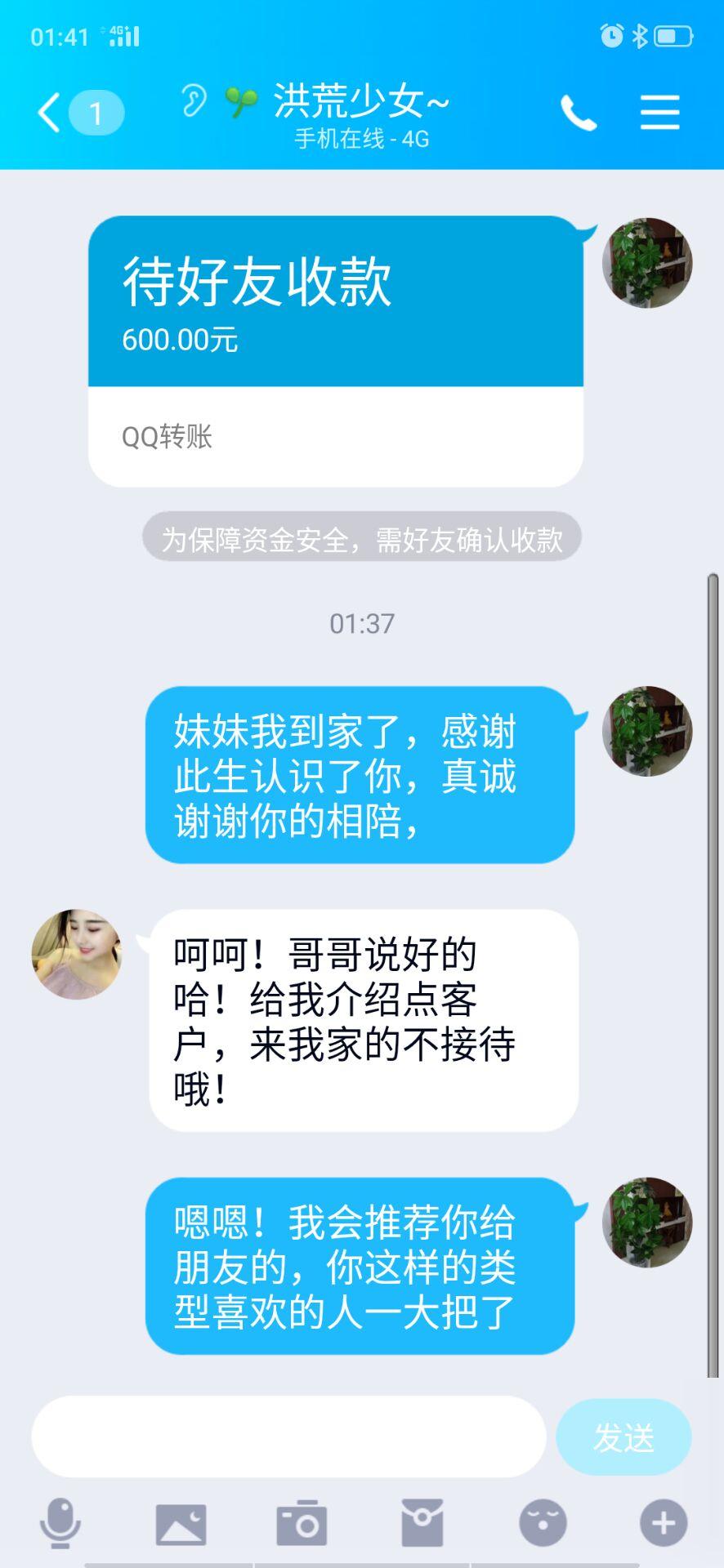Toggle the earpiece mode icon
The width and height of the screenshot is (724, 1568).
(193, 101)
